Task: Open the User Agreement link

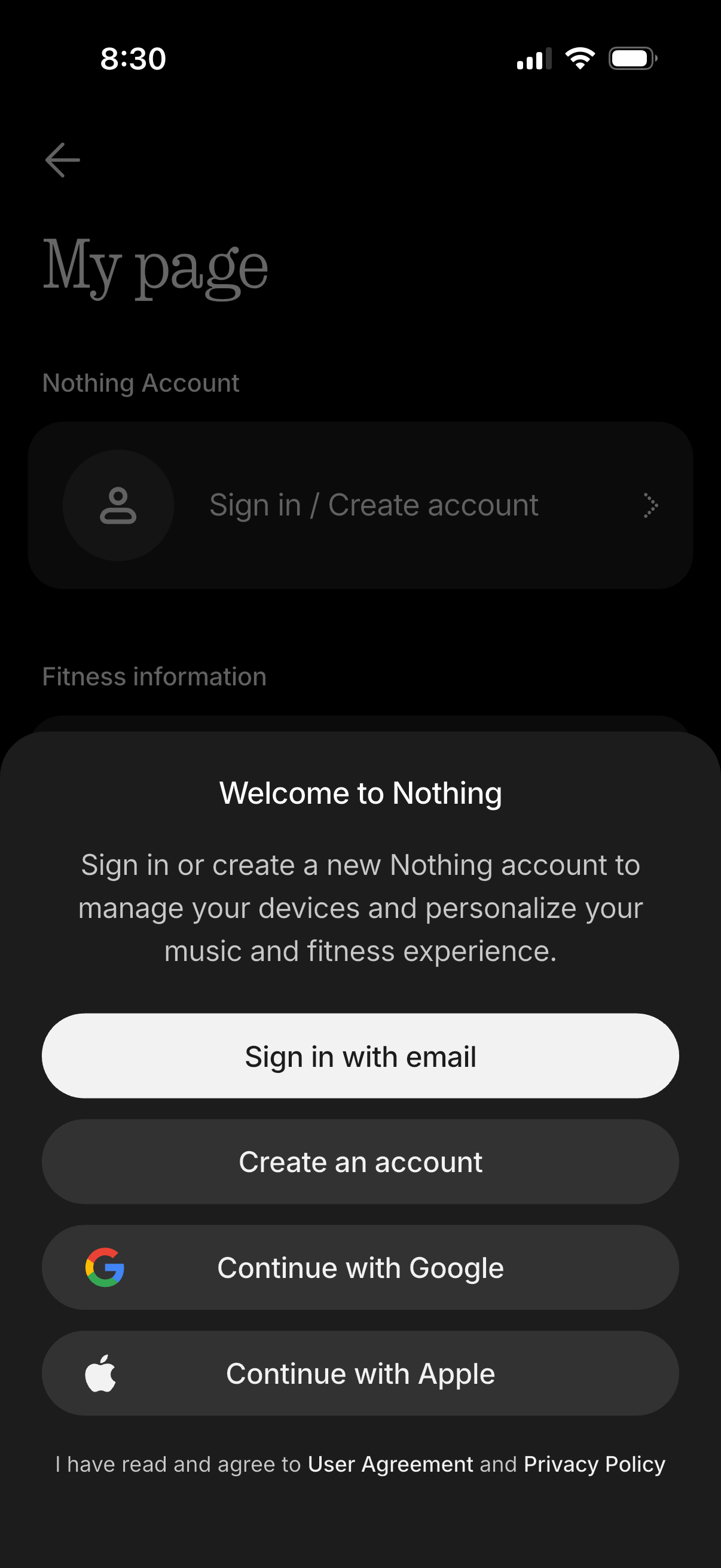Action: 390,1463
